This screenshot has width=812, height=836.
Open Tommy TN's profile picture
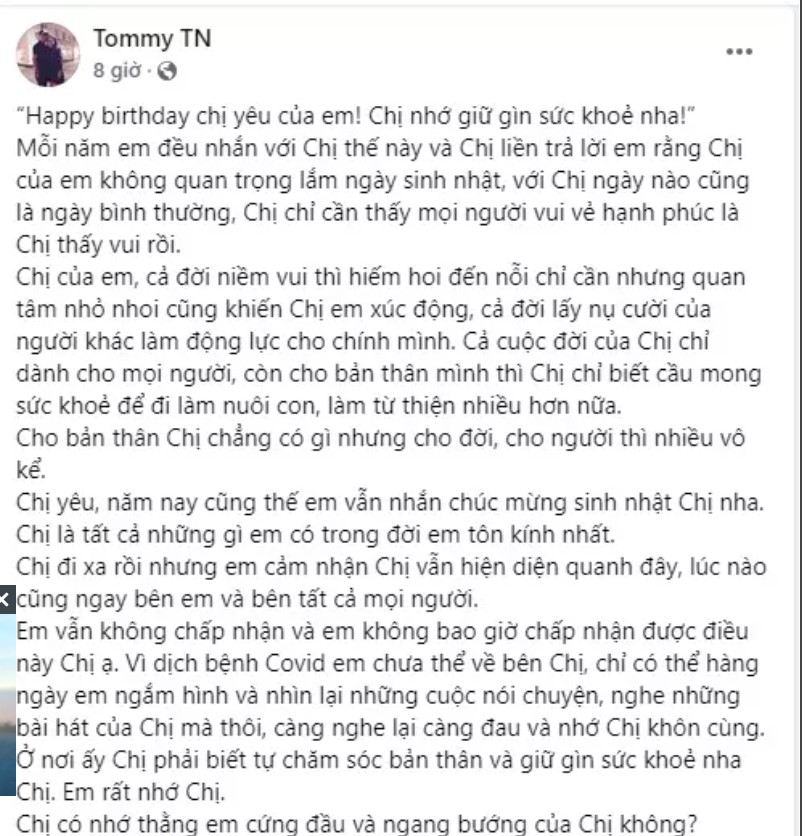click(x=47, y=54)
